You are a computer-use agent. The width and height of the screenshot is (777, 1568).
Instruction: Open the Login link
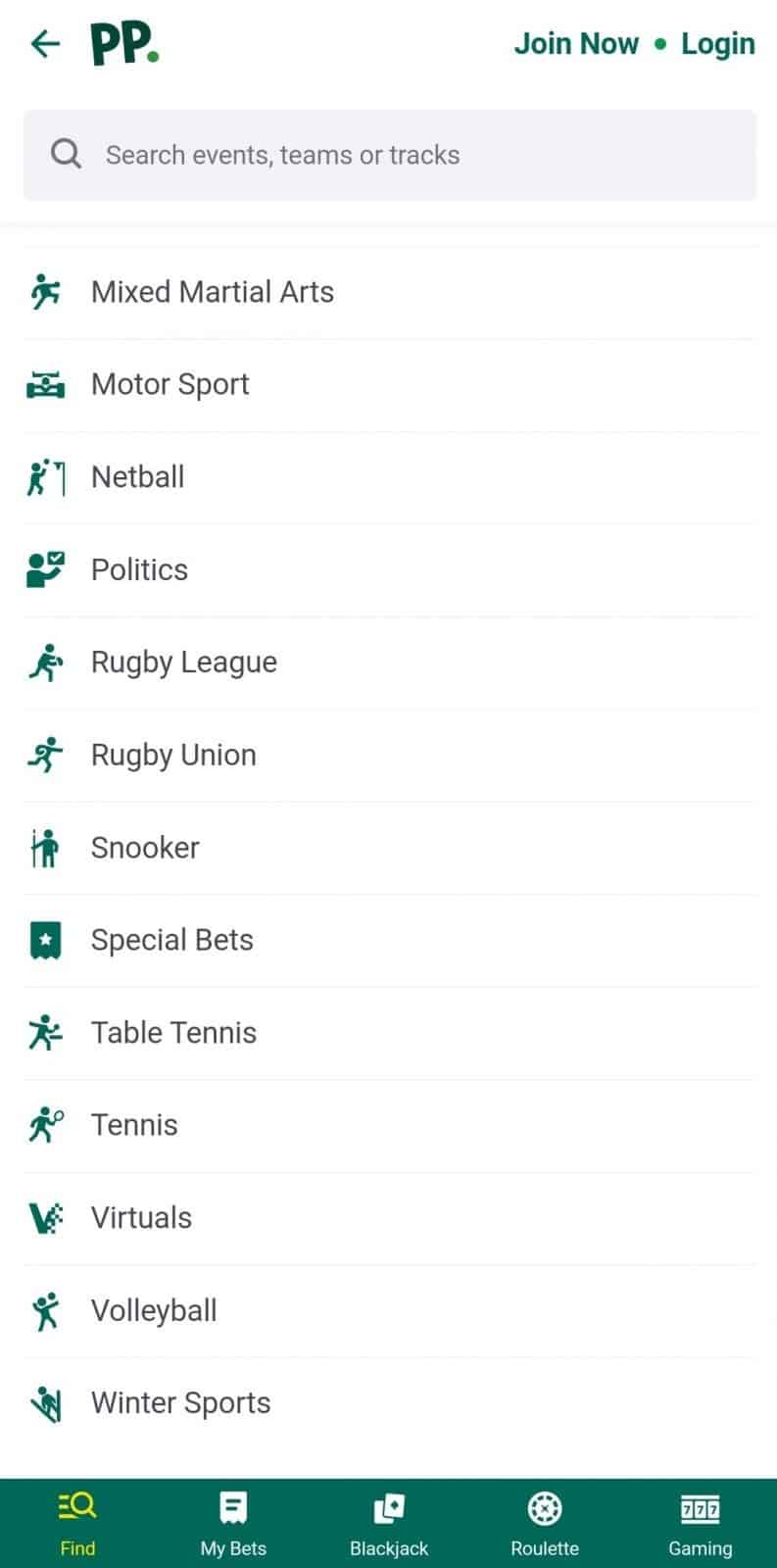point(718,44)
